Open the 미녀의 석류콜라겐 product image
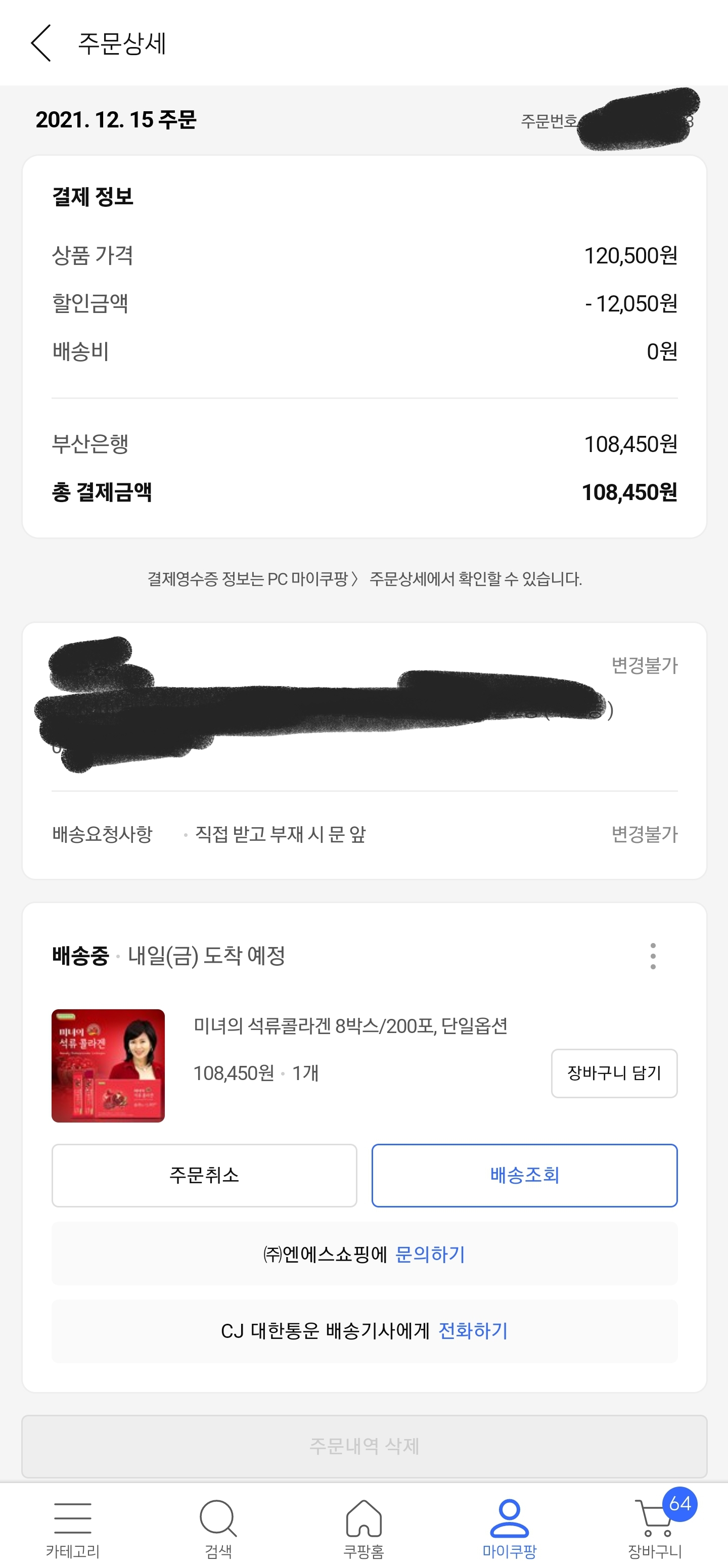 coord(108,1065)
